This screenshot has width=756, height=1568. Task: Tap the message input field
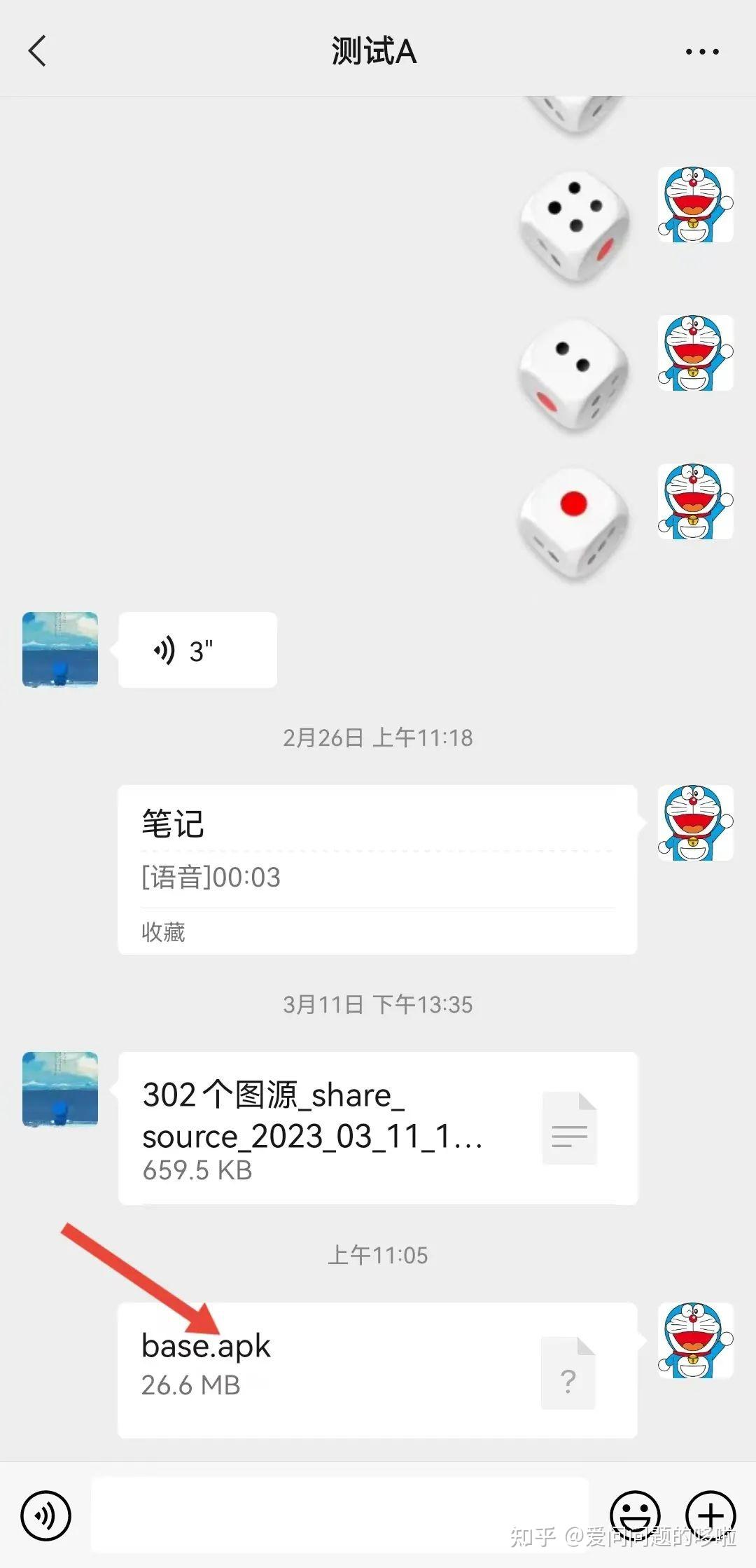pyautogui.click(x=343, y=1515)
